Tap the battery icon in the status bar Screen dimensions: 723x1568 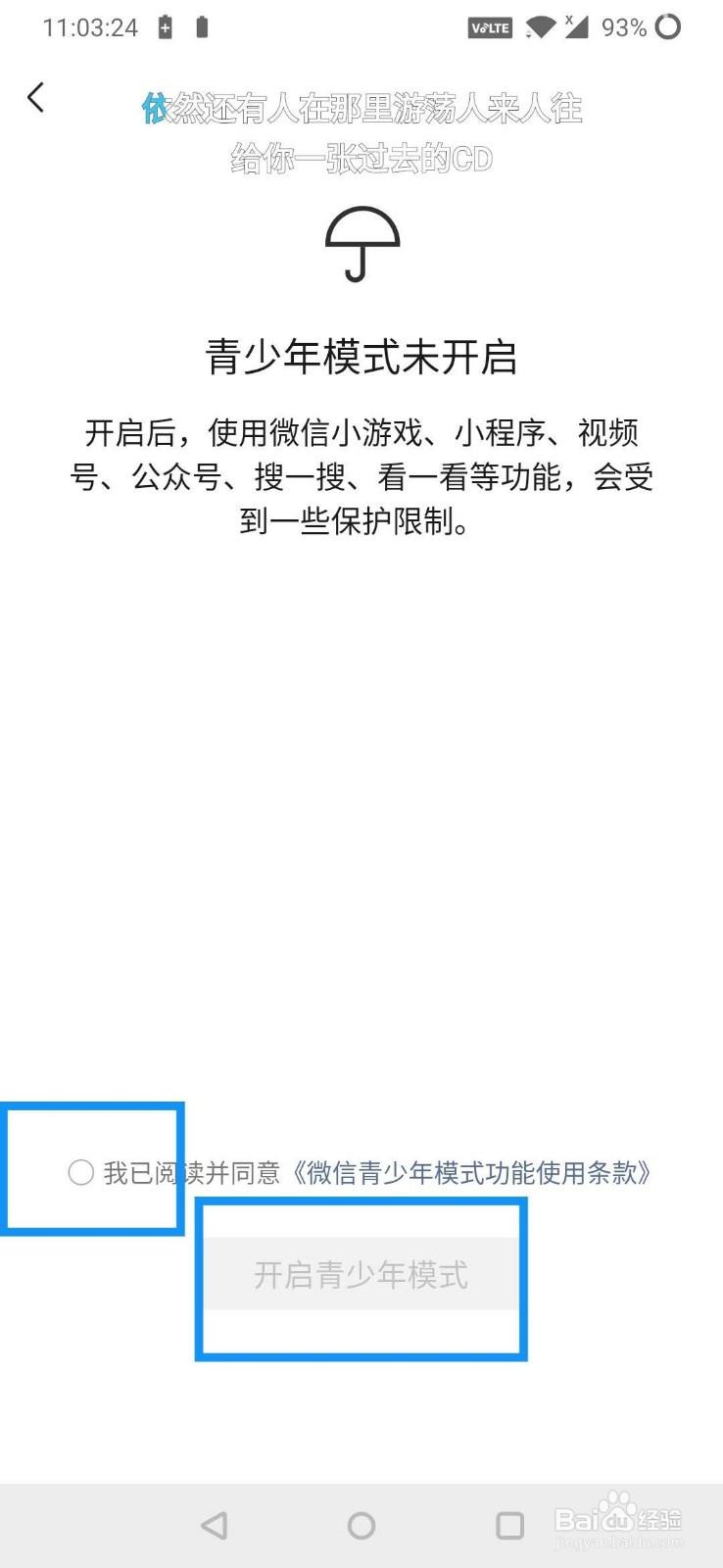coord(201,27)
